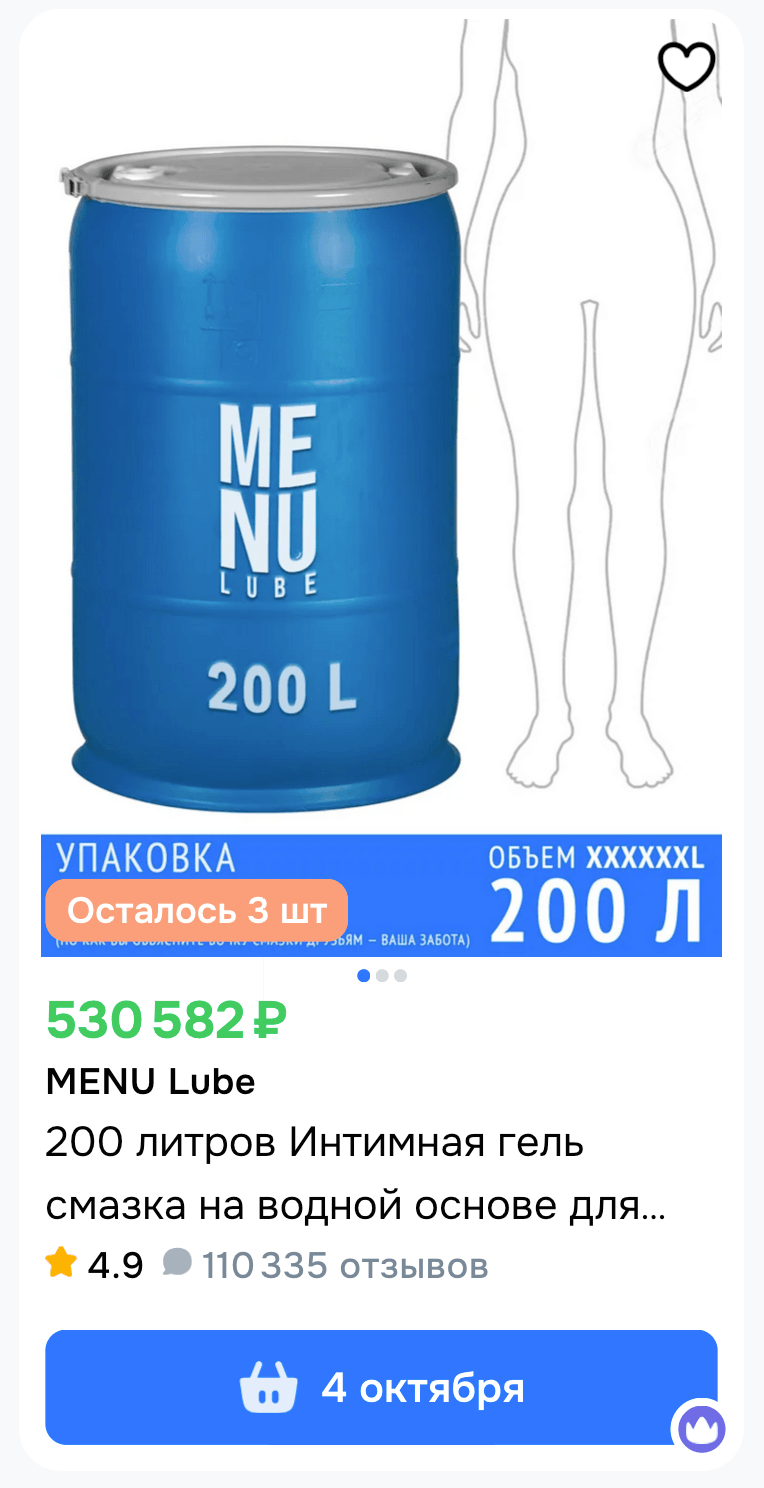Add to cart with the 4 октября button
764x1488 pixels.
[x=381, y=1387]
